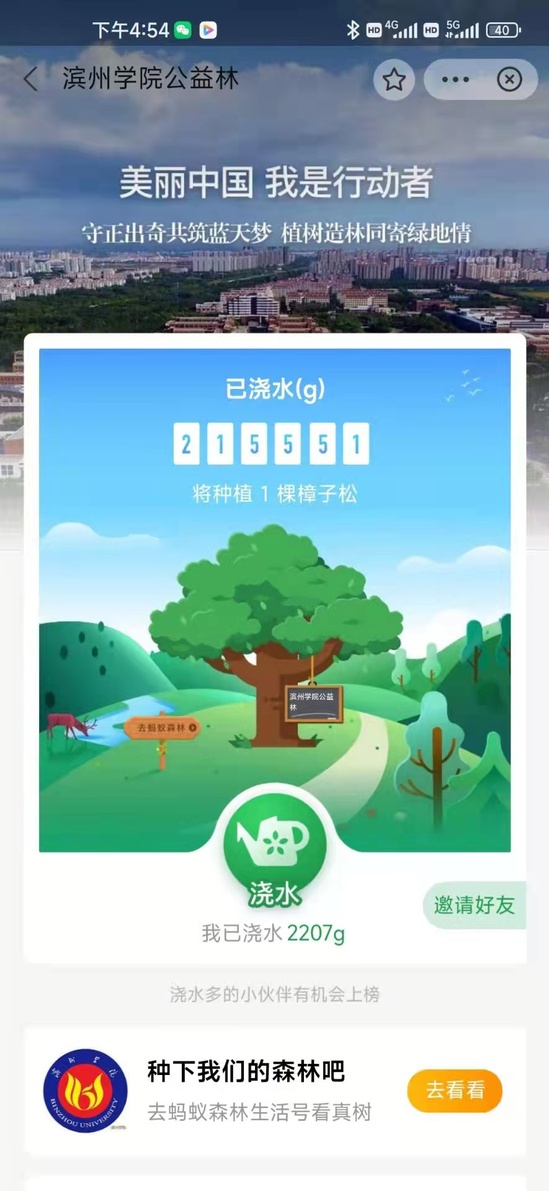Open the three-dot more options menu
This screenshot has height=1191, width=549.
click(x=456, y=79)
